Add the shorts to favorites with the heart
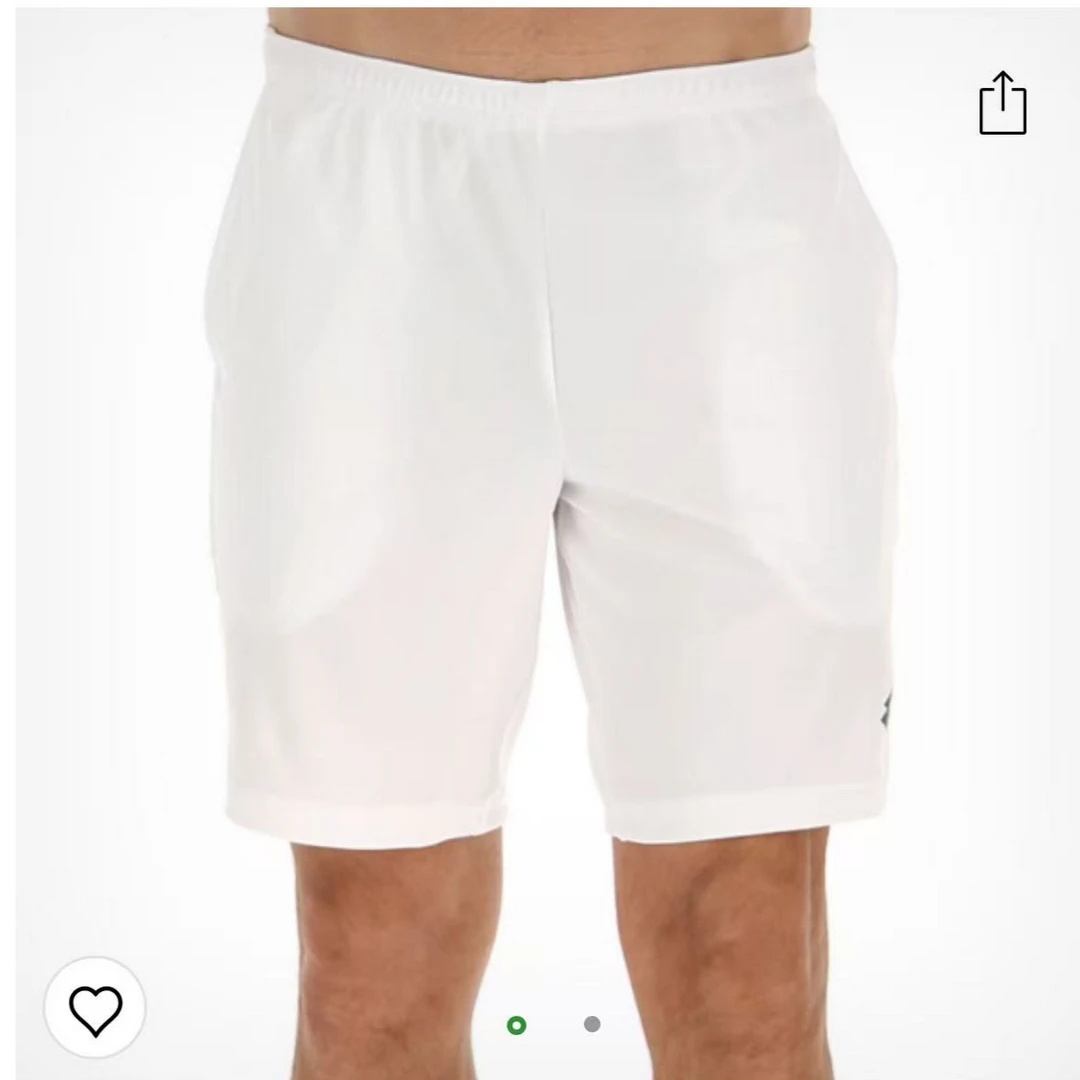The height and width of the screenshot is (1080, 1080). pyautogui.click(x=95, y=1008)
